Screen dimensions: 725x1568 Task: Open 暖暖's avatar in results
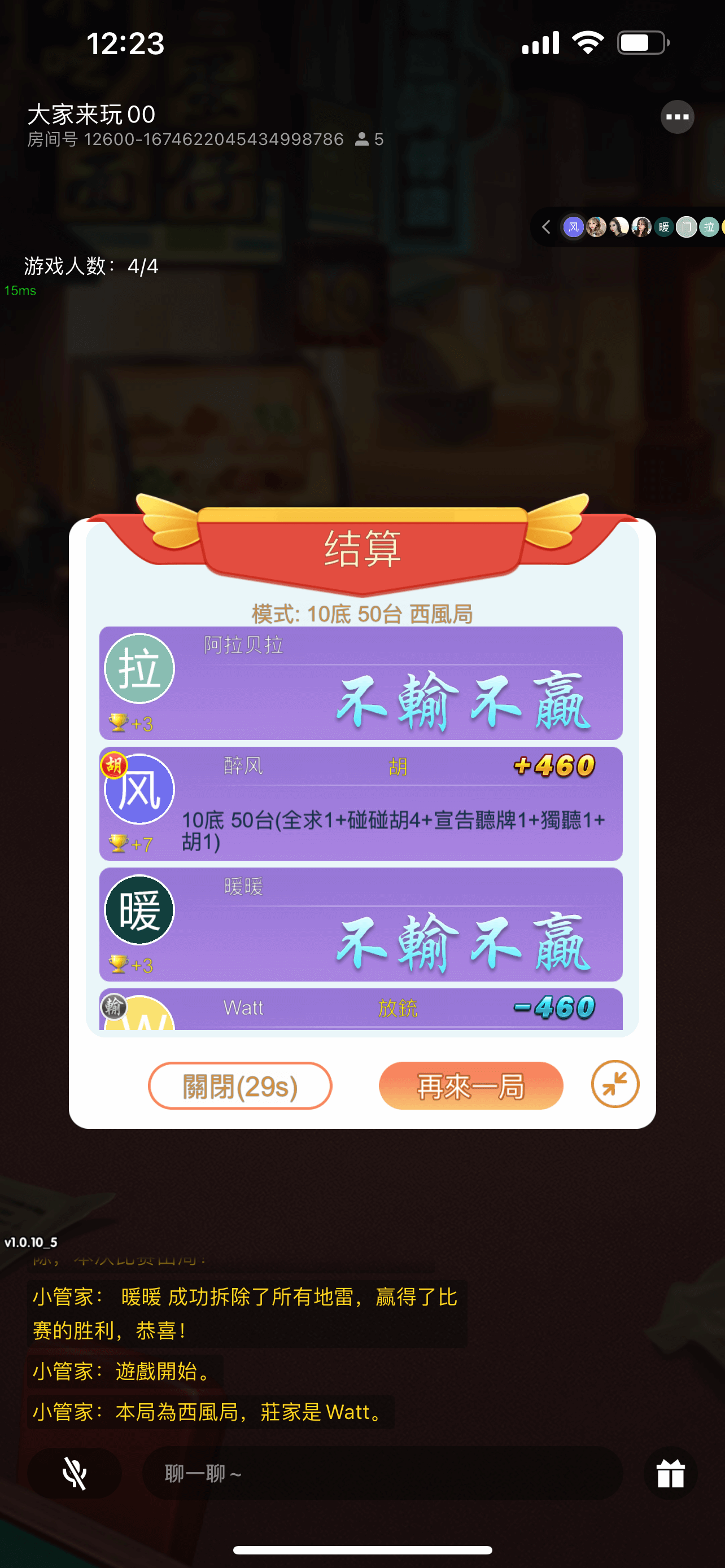coord(139,910)
